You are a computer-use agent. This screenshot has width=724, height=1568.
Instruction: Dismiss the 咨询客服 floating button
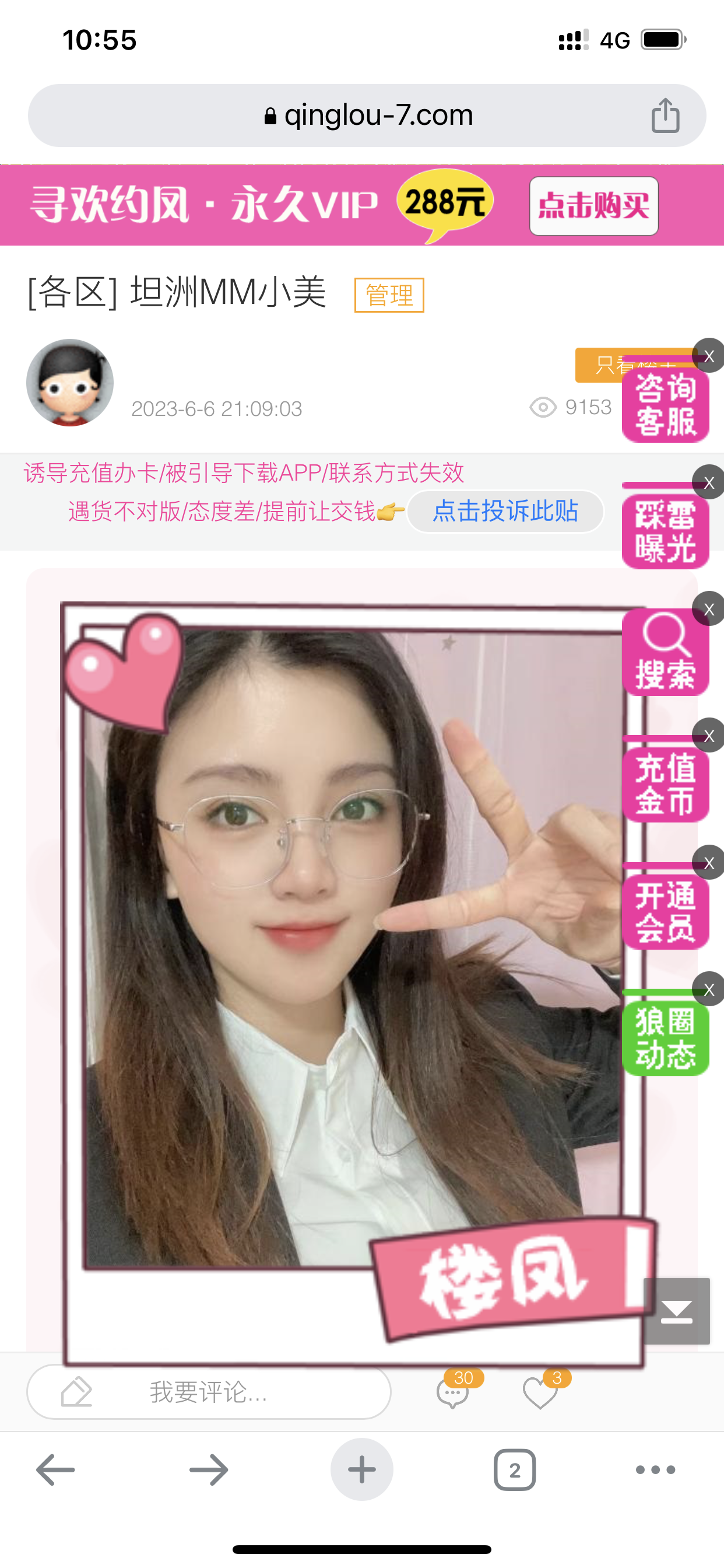point(709,356)
